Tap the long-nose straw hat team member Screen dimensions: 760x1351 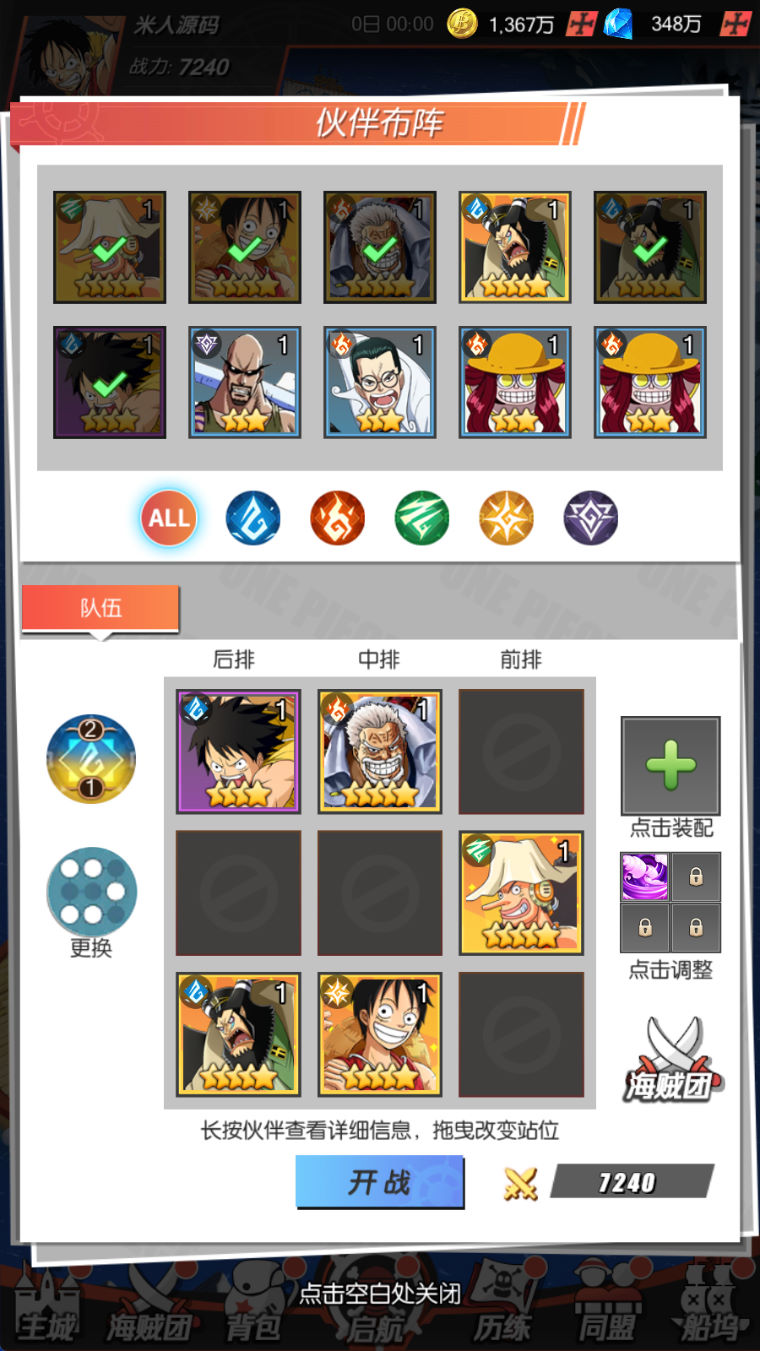pos(521,893)
